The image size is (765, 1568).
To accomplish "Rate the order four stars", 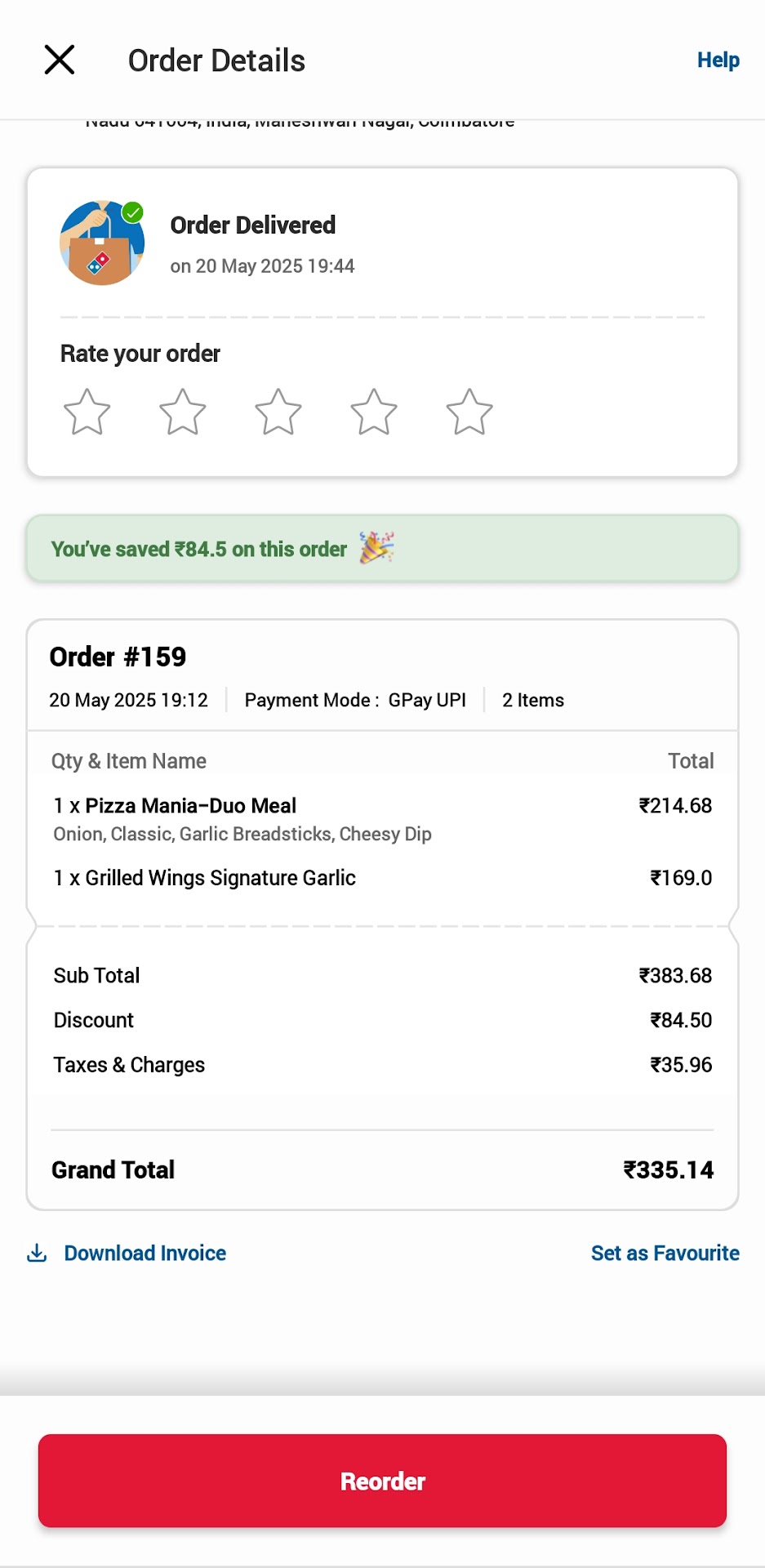I will pos(374,412).
